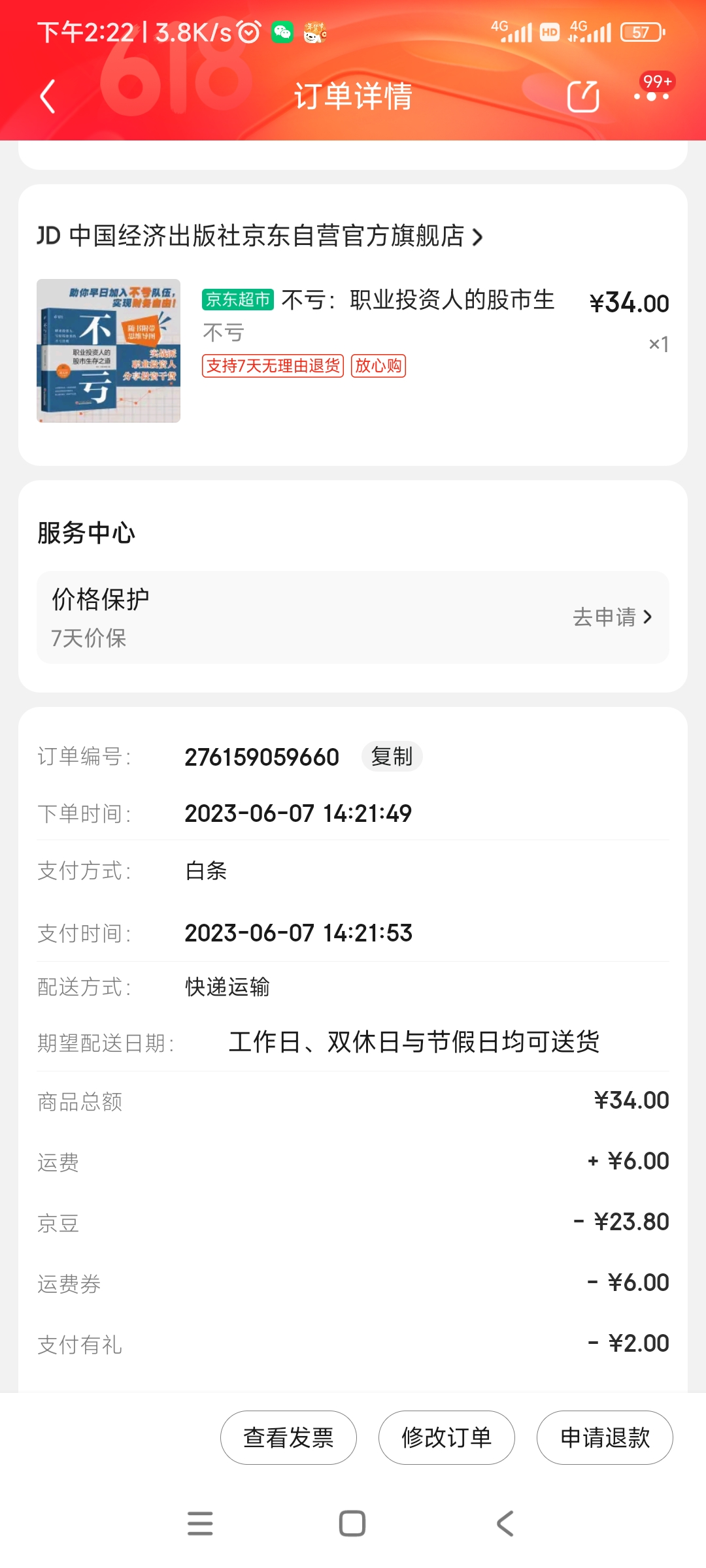
Task: Share this order via the share icon
Action: (x=583, y=97)
